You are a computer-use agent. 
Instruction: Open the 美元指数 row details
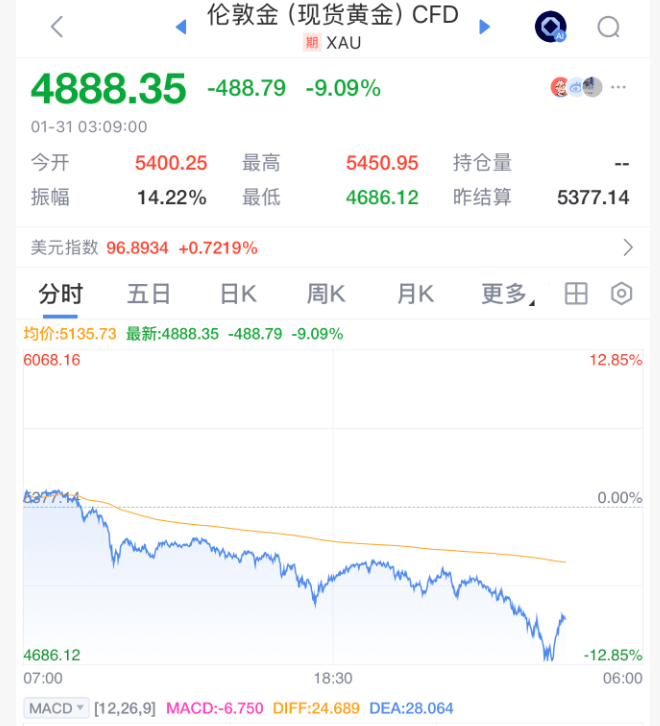[330, 247]
